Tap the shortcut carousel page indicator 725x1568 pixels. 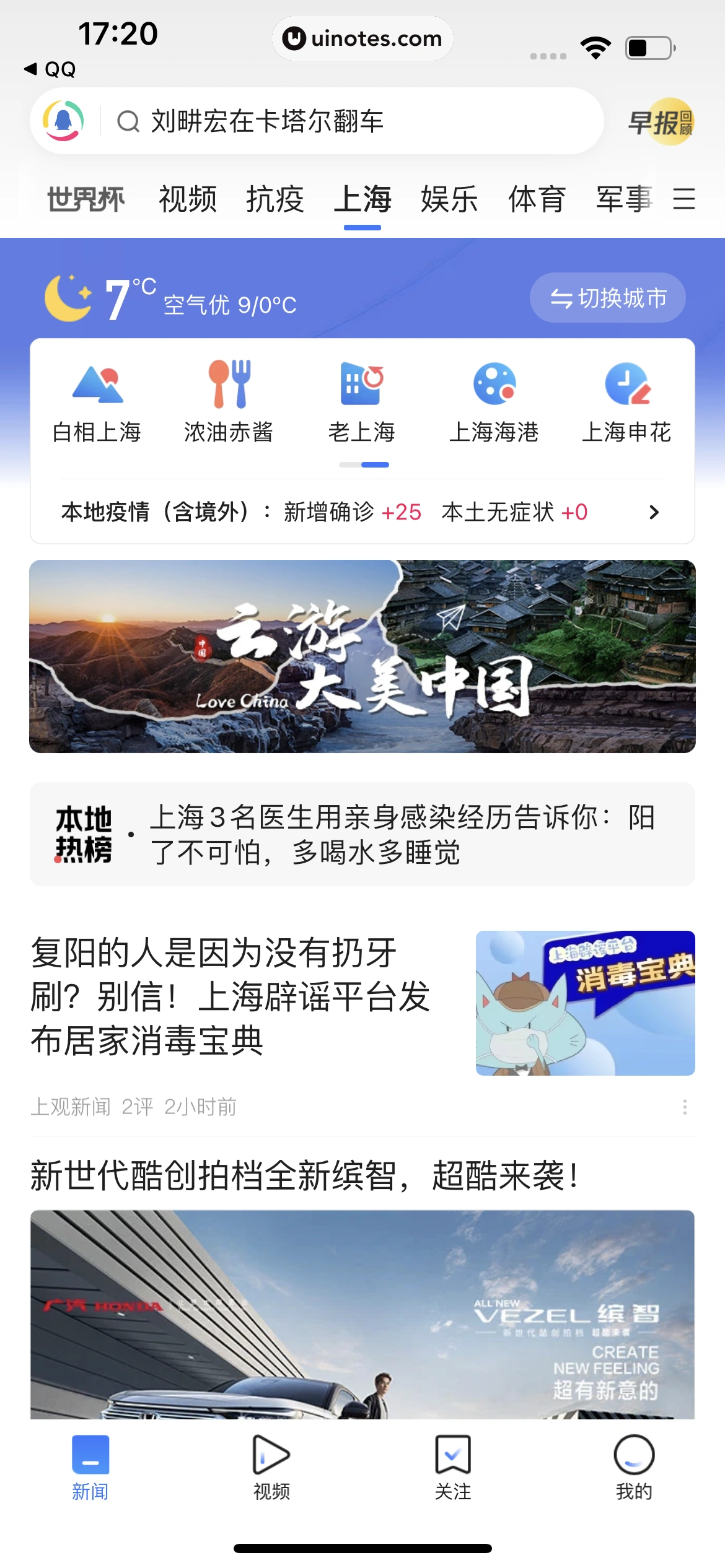click(363, 463)
